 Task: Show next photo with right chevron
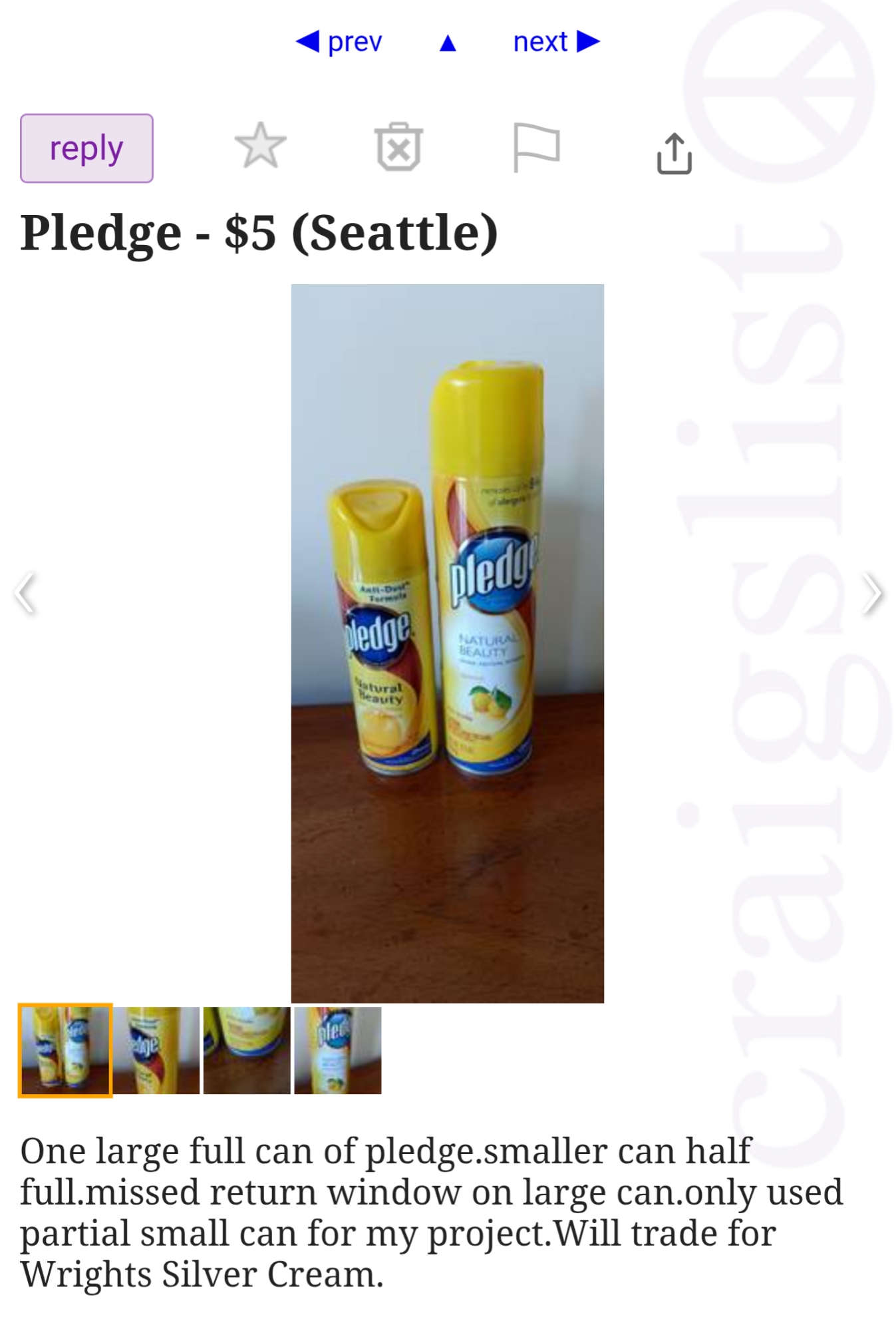(871, 593)
